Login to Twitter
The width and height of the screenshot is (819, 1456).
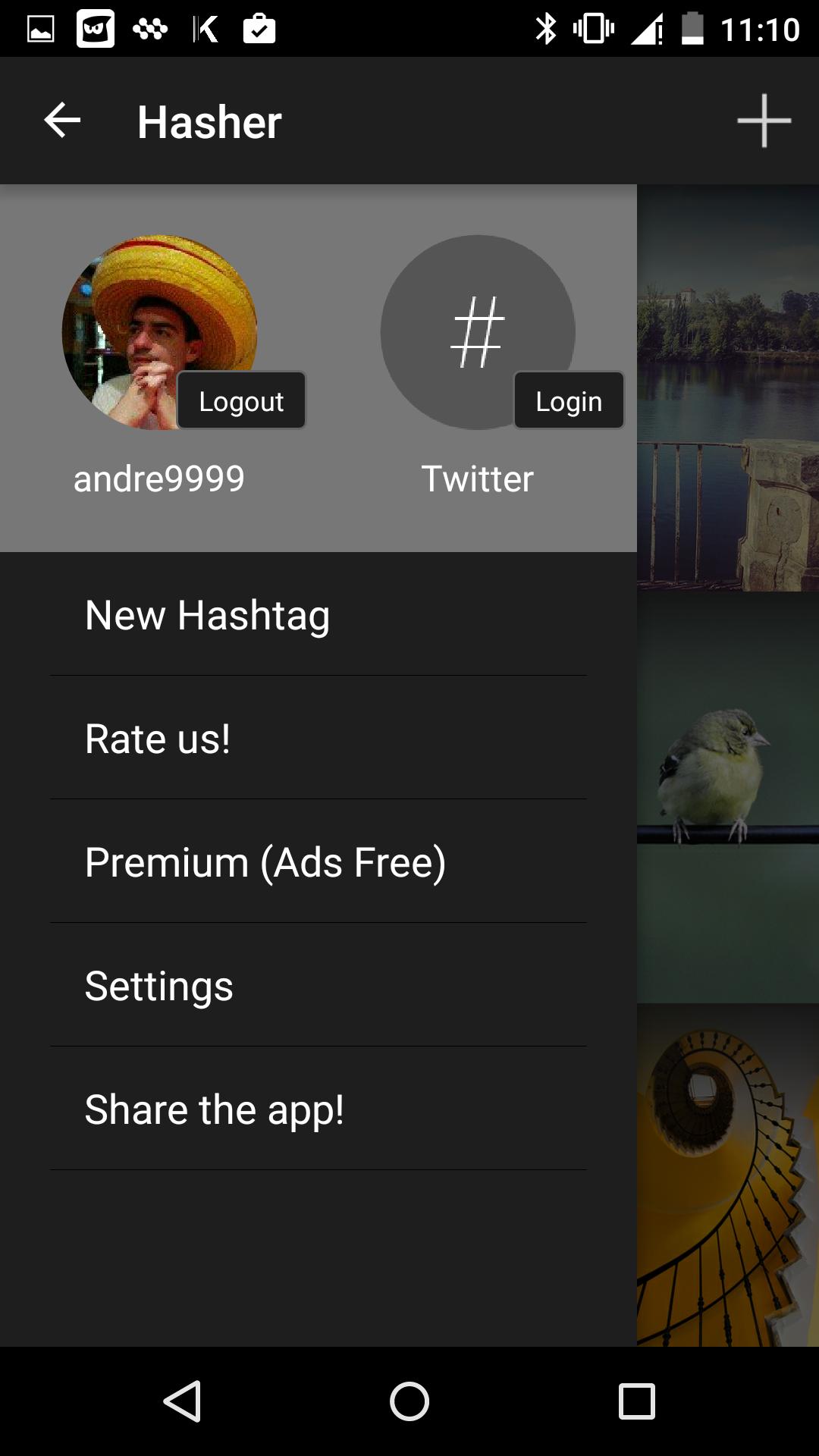coord(568,400)
